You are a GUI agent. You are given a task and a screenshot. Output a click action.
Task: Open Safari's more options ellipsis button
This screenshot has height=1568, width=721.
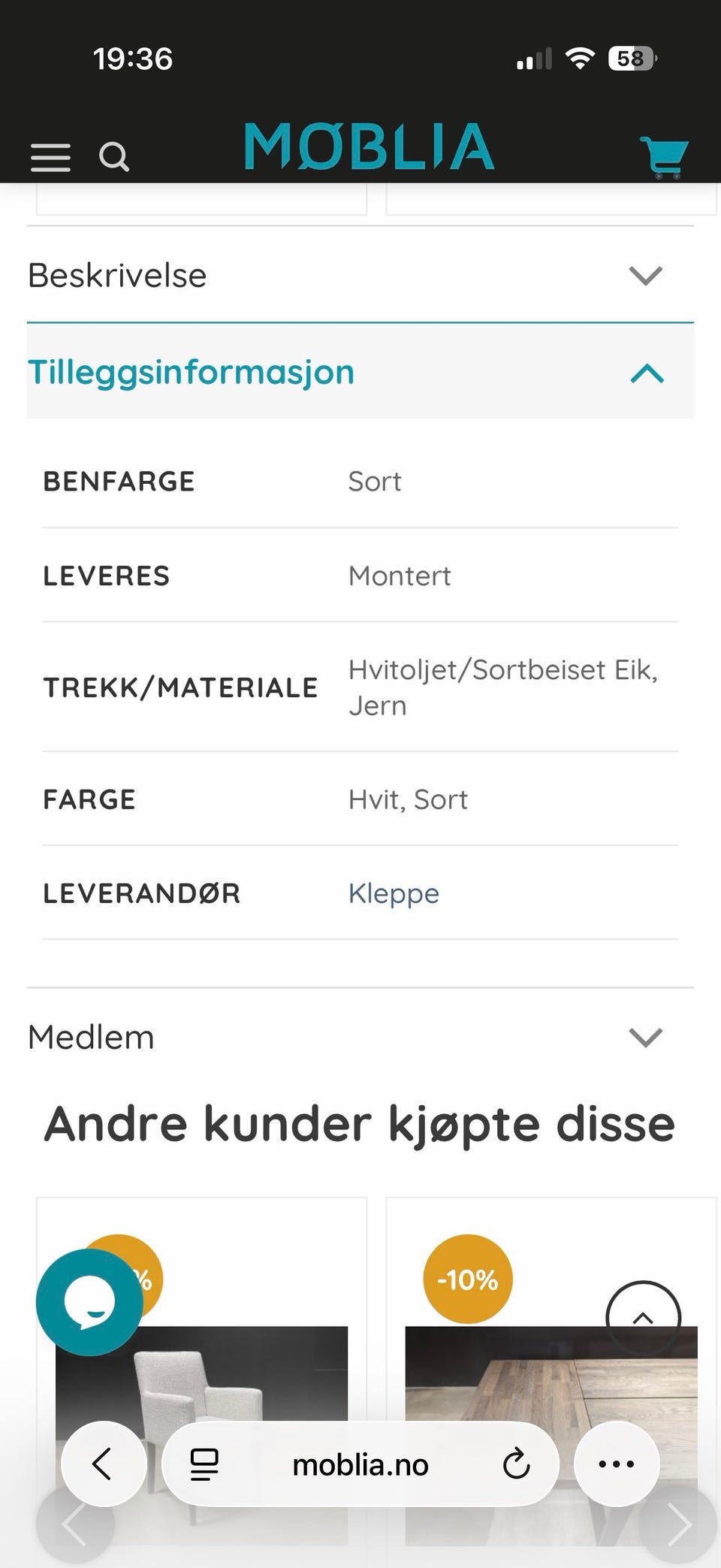tap(616, 1464)
